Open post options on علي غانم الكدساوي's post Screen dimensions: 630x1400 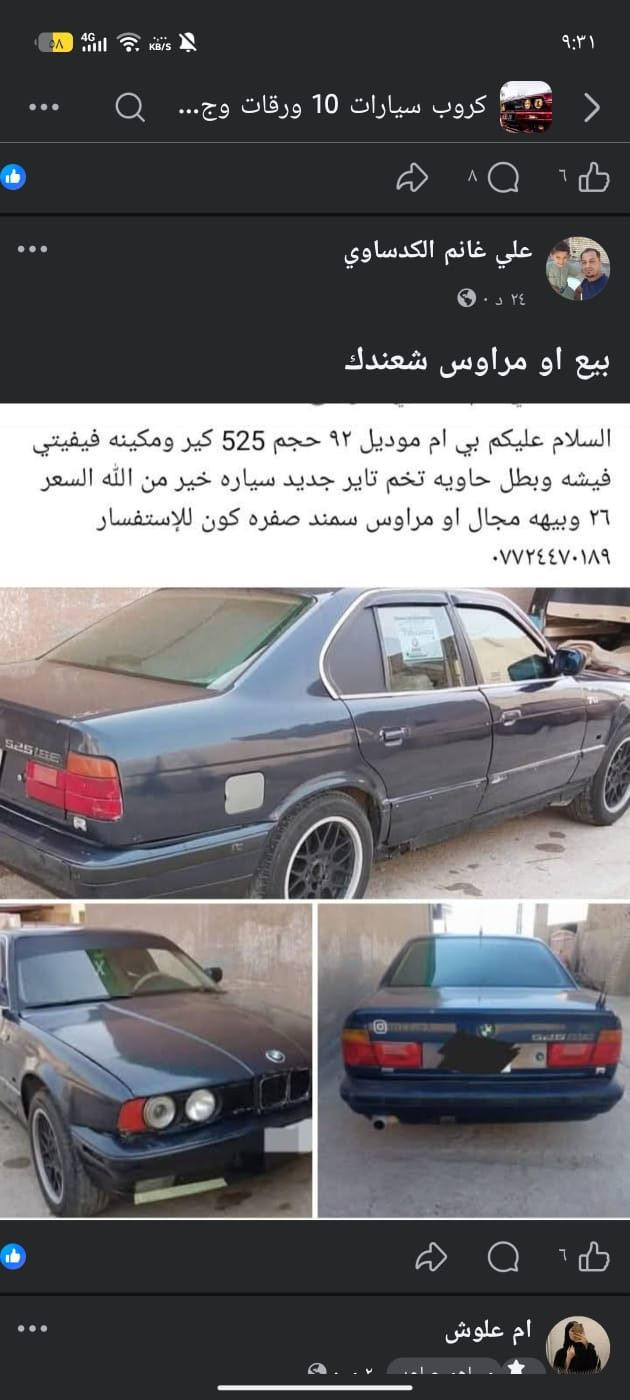pos(32,250)
